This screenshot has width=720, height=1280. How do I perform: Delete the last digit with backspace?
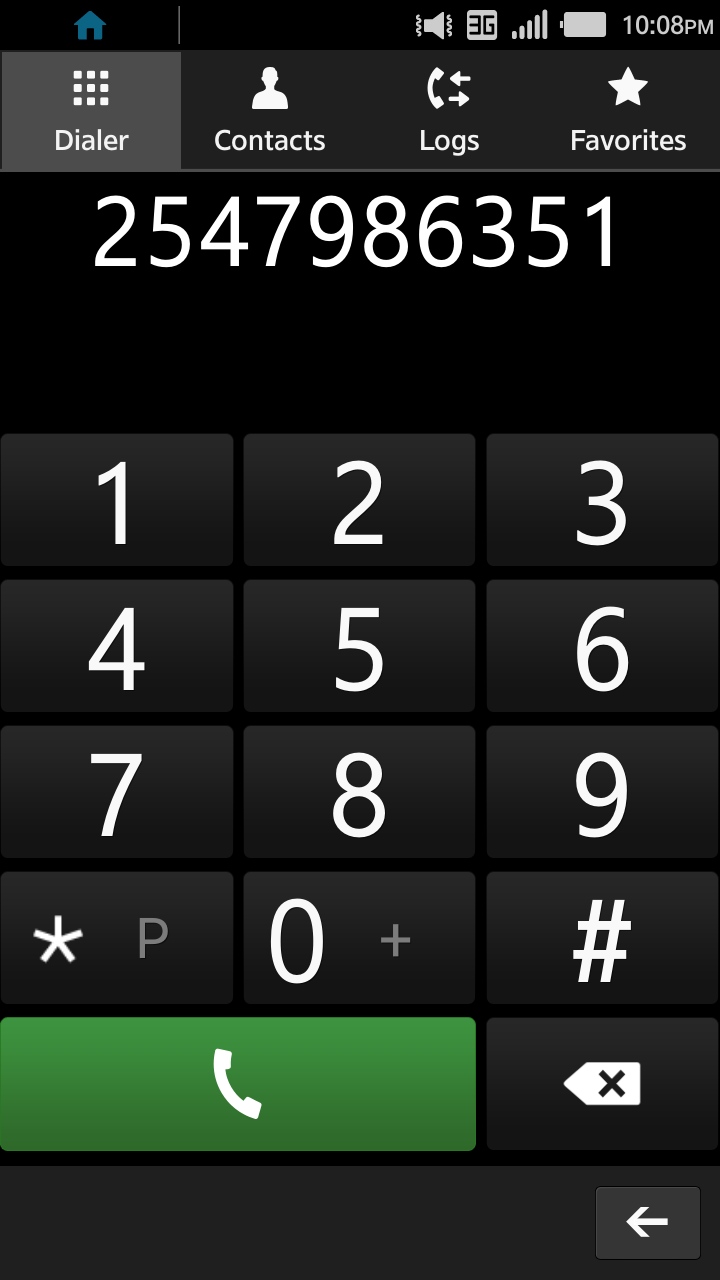pyautogui.click(x=602, y=1084)
